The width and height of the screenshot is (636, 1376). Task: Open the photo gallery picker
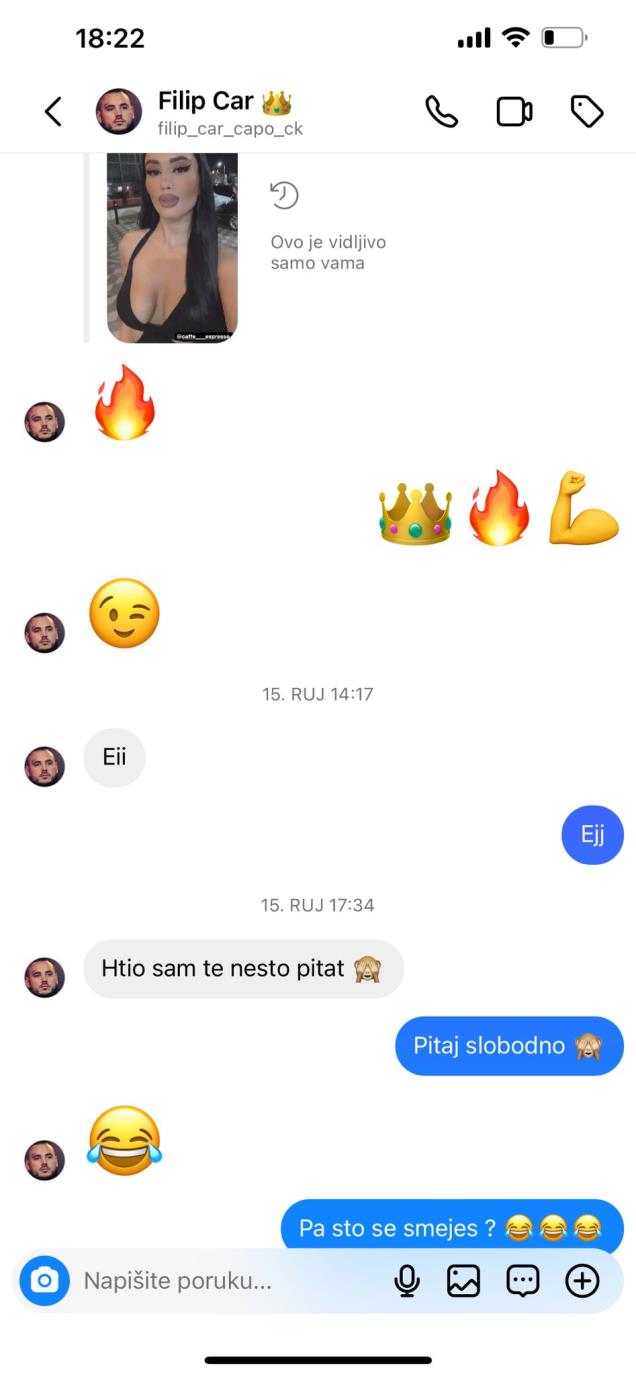coord(464,1281)
